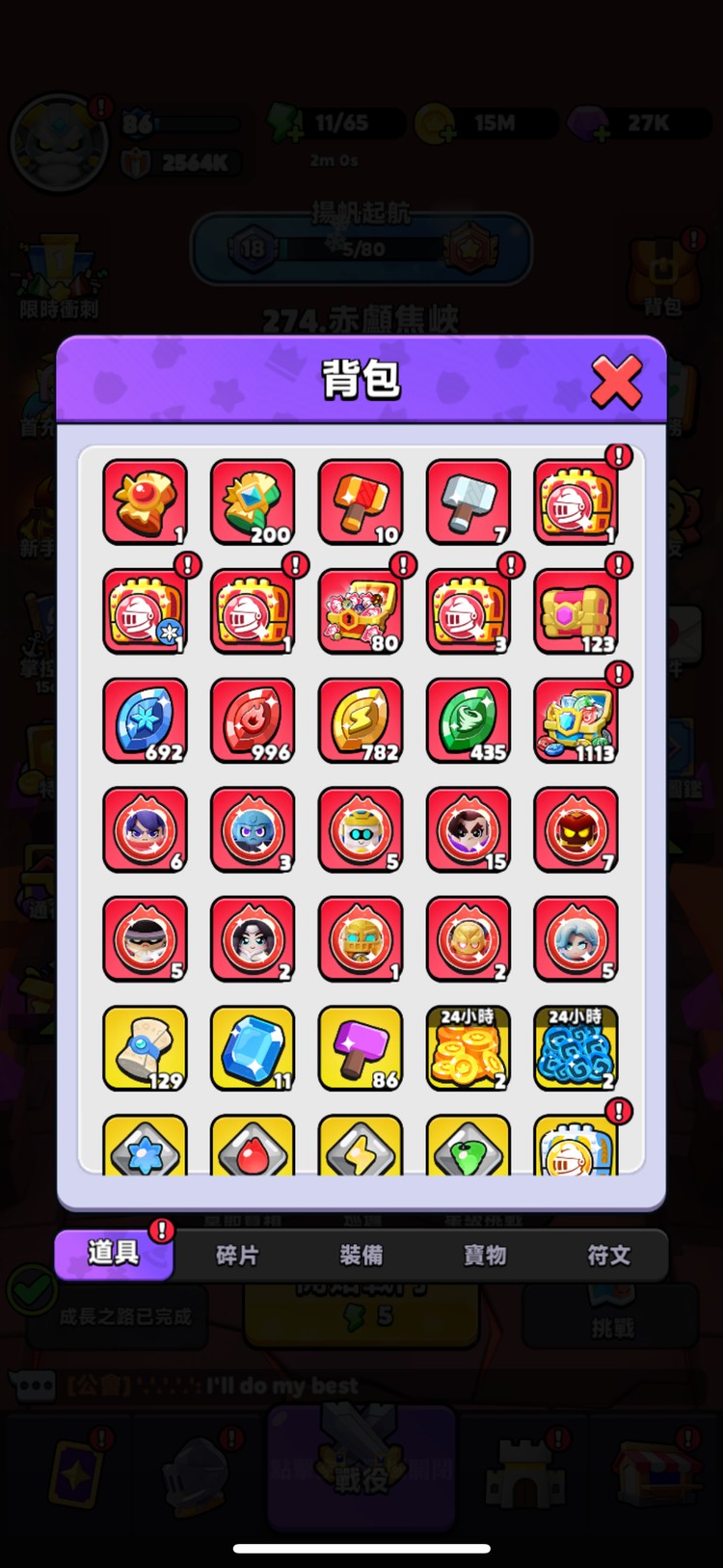Open the green wind gem with 435

point(469,720)
